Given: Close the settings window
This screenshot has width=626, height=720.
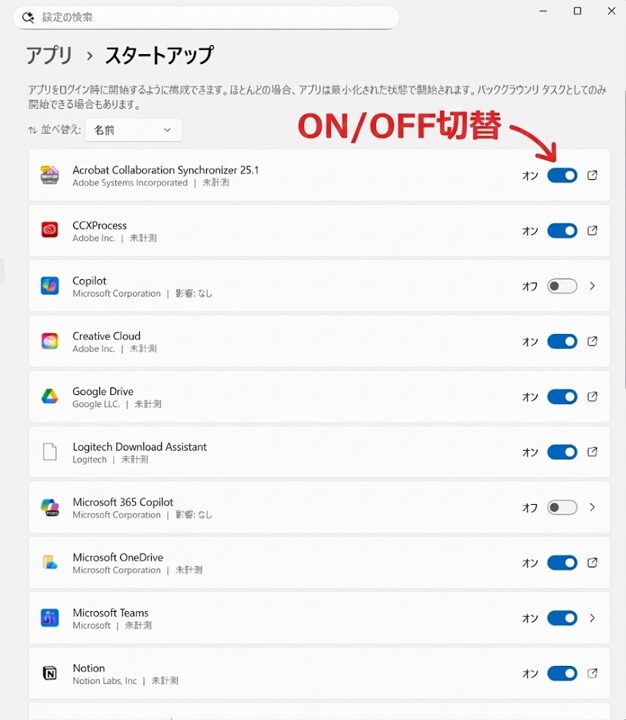Looking at the screenshot, I should tap(610, 11).
